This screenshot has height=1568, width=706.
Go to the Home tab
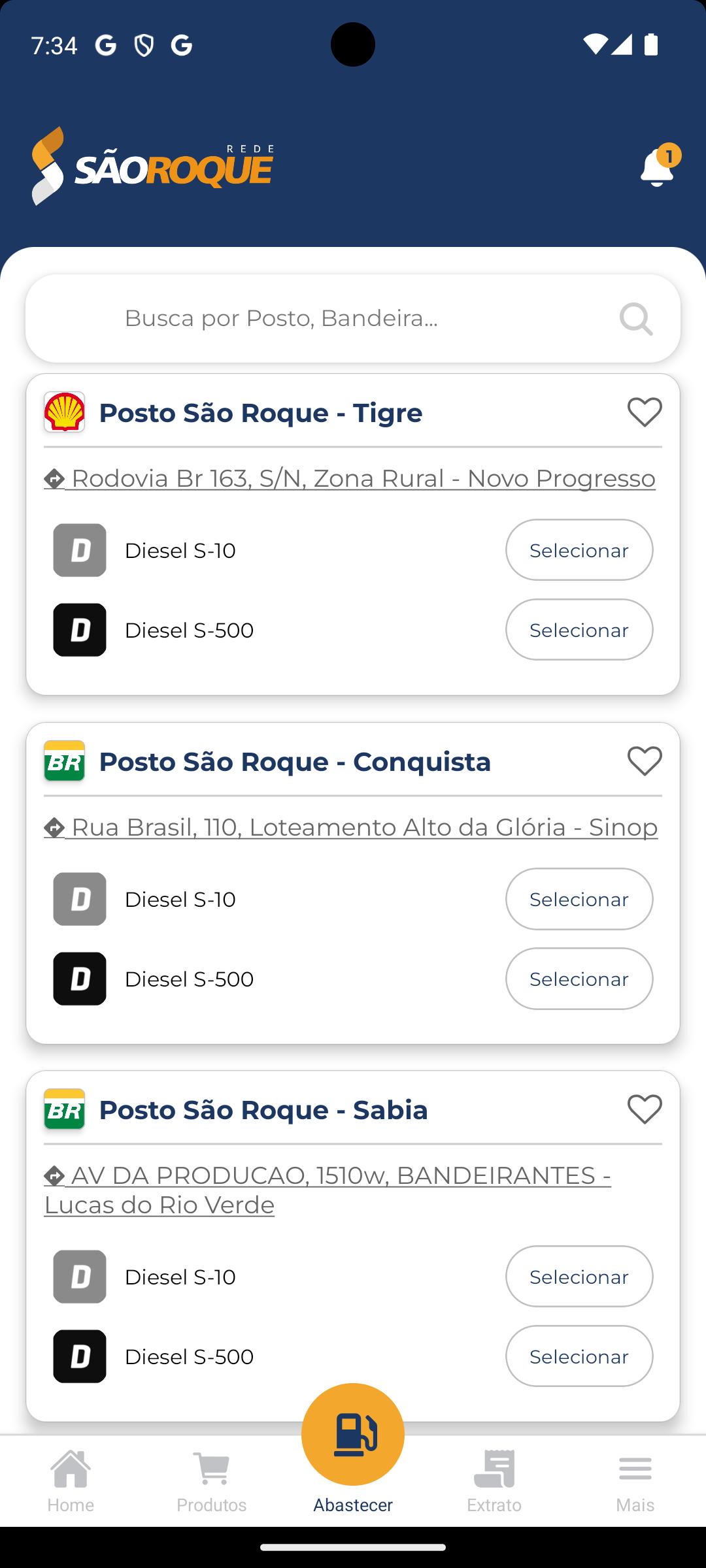(71, 1481)
